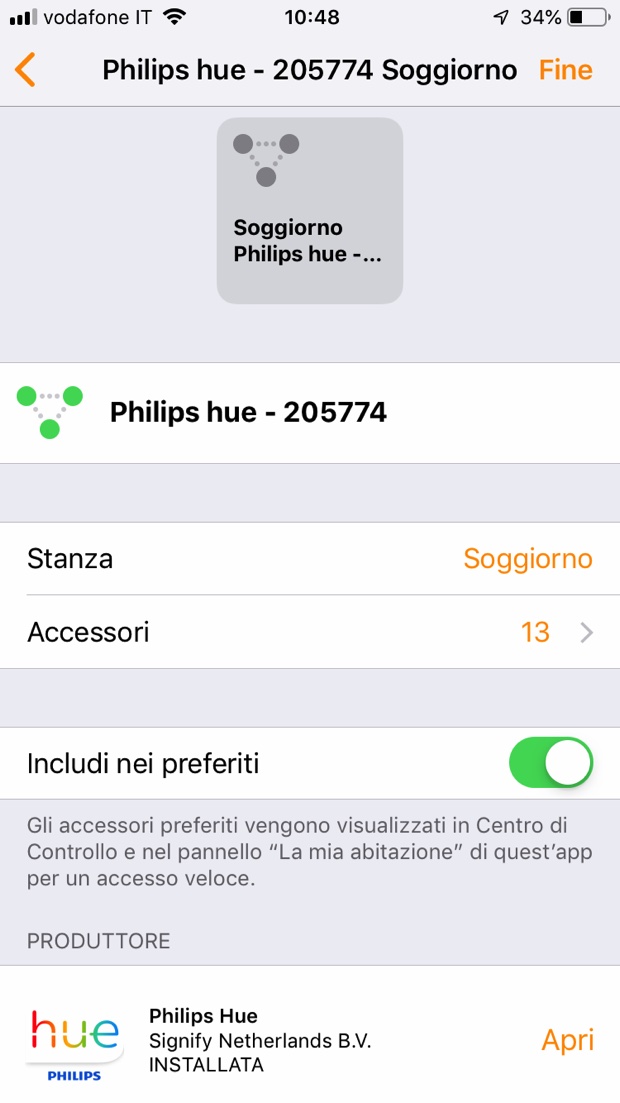Tap Fine to finish editing

coord(565,70)
